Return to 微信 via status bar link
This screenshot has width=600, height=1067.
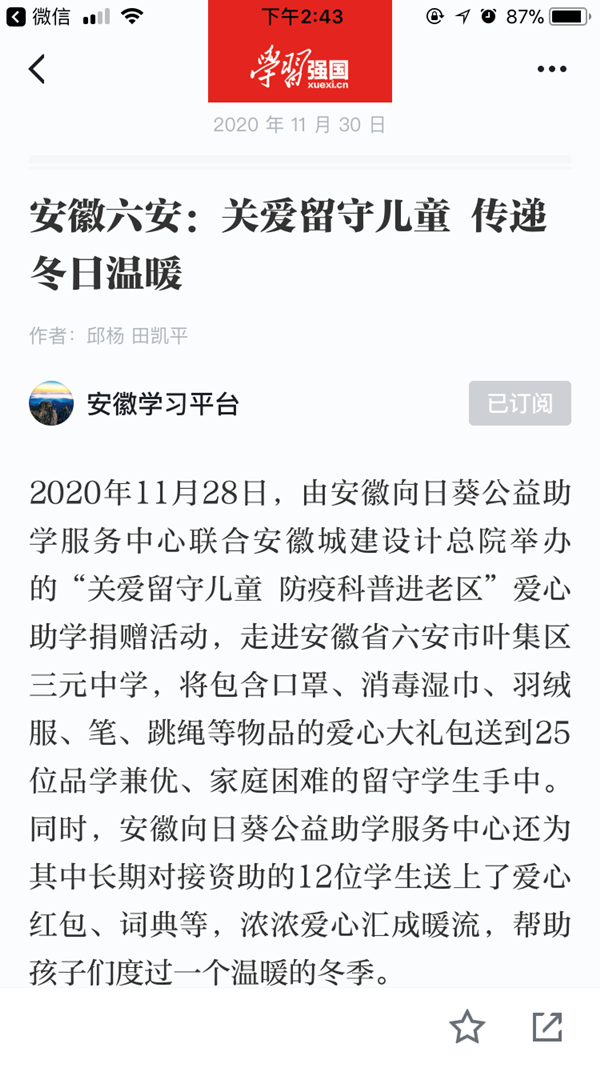pyautogui.click(x=38, y=17)
